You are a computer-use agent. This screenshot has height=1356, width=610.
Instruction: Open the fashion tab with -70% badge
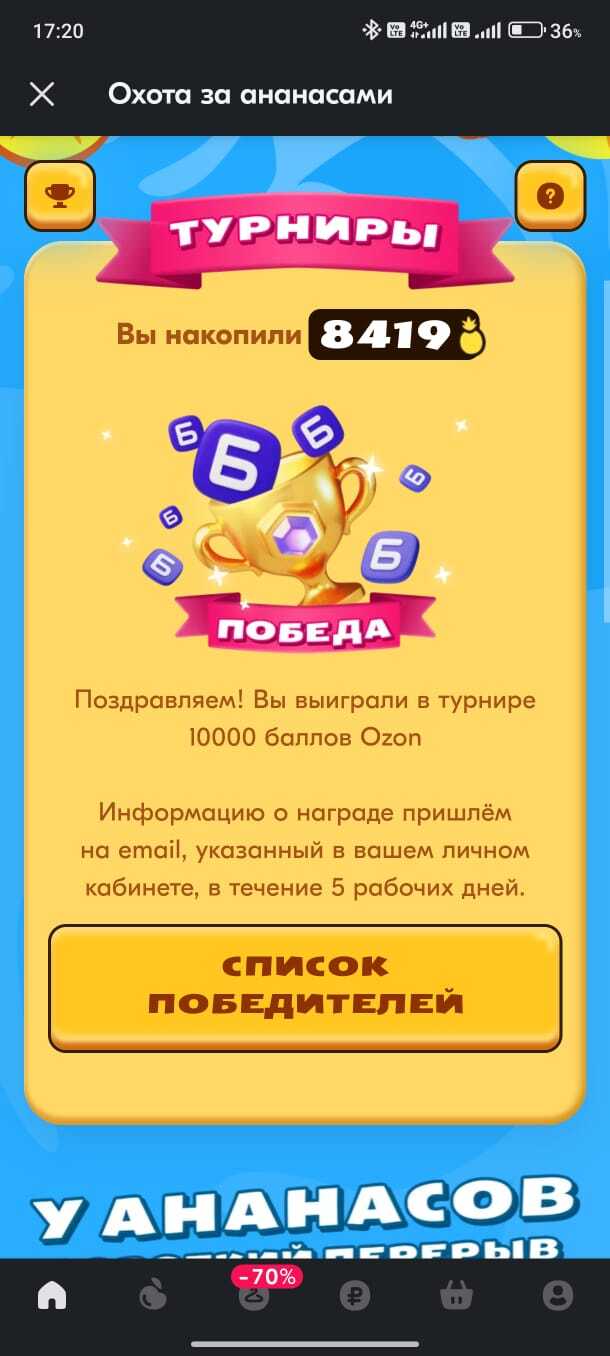pos(254,1296)
